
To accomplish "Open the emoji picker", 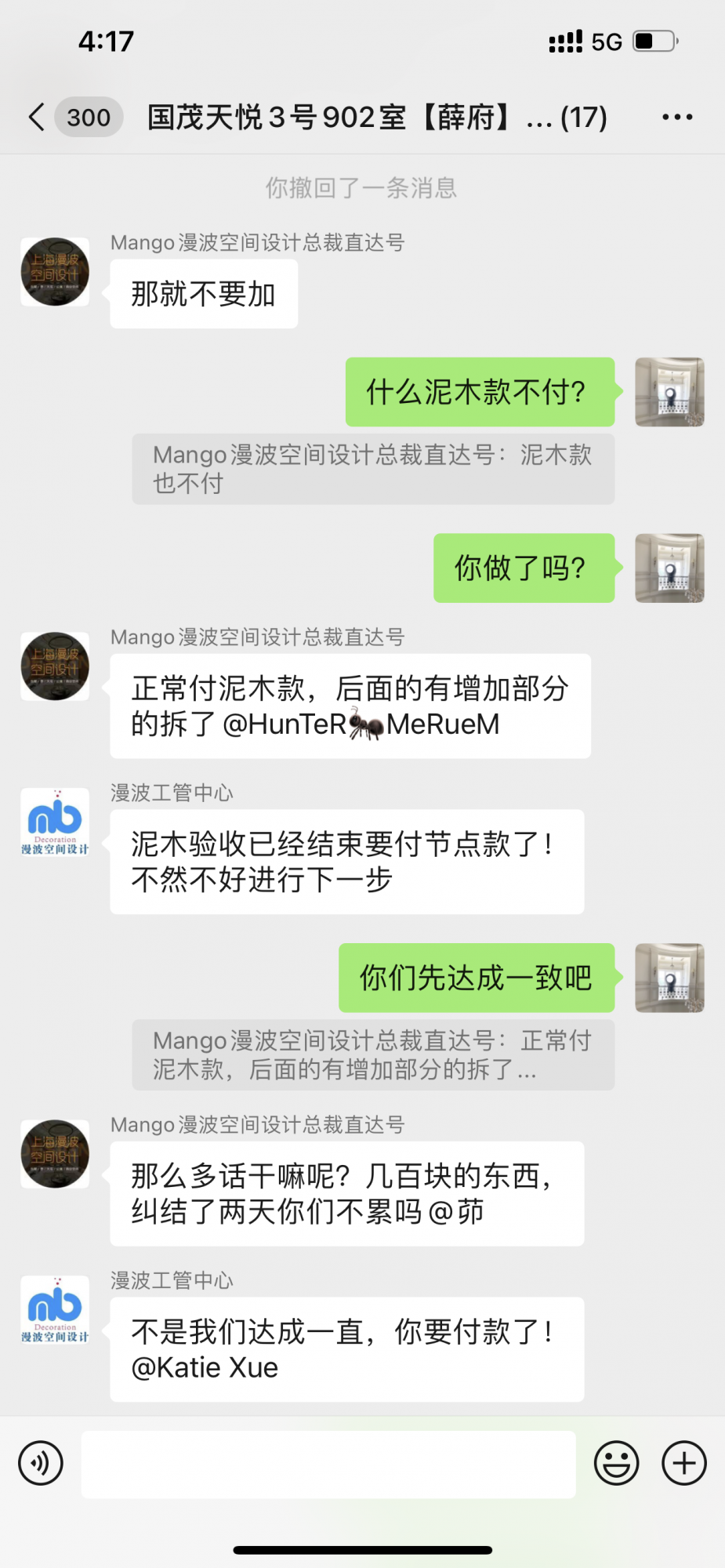I will [x=616, y=1463].
